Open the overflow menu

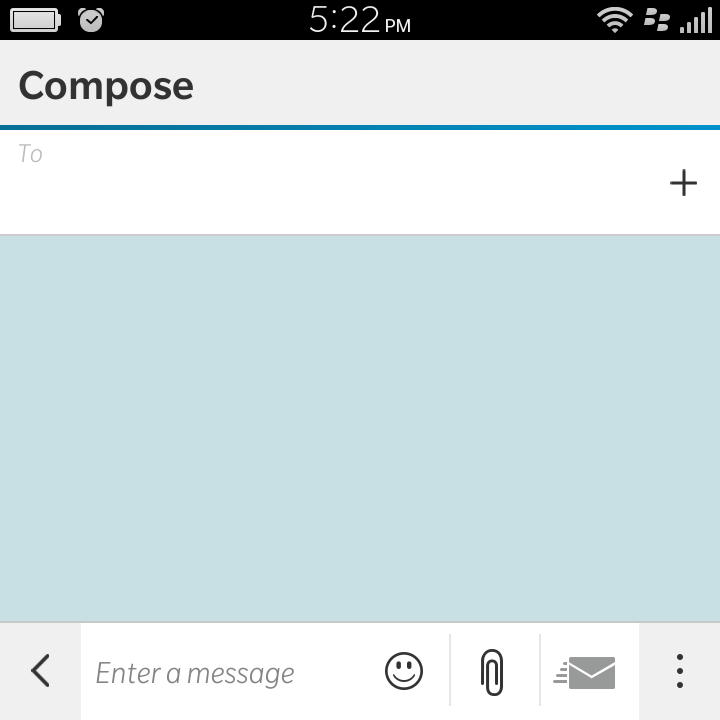click(x=679, y=671)
